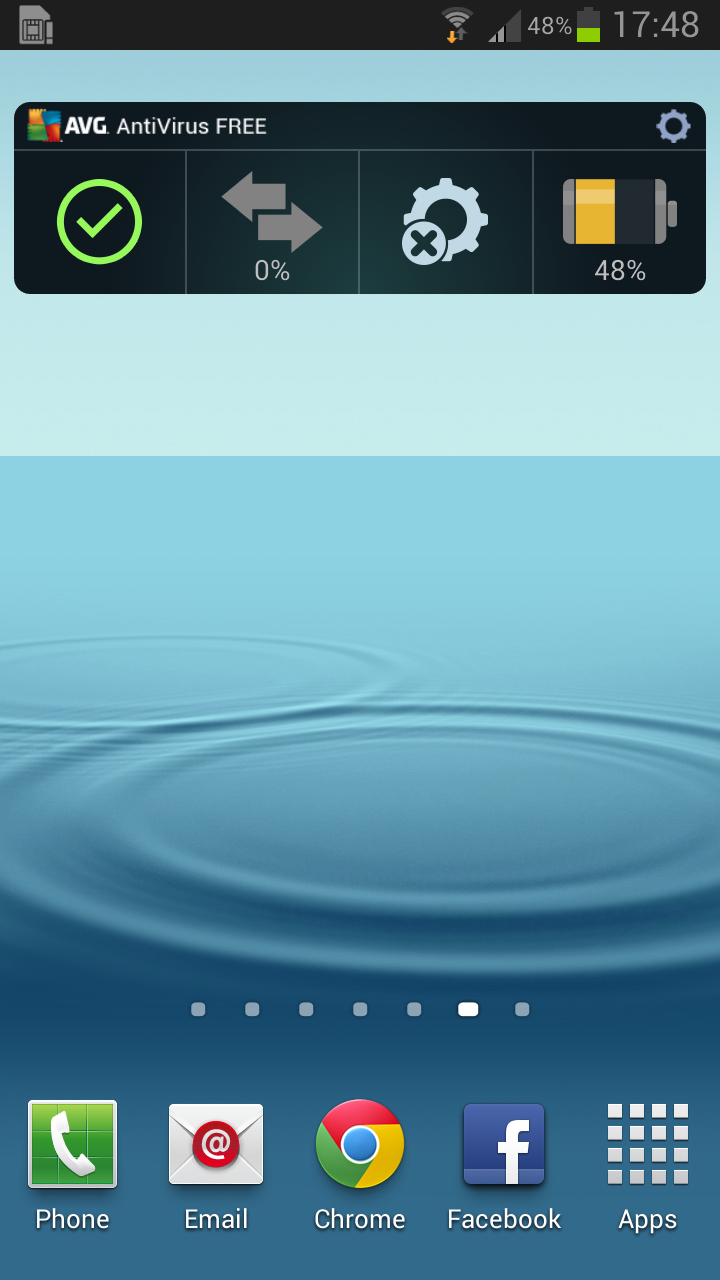Jump to the first home screen page dot
Screen dimensions: 720x1280
tap(198, 1010)
